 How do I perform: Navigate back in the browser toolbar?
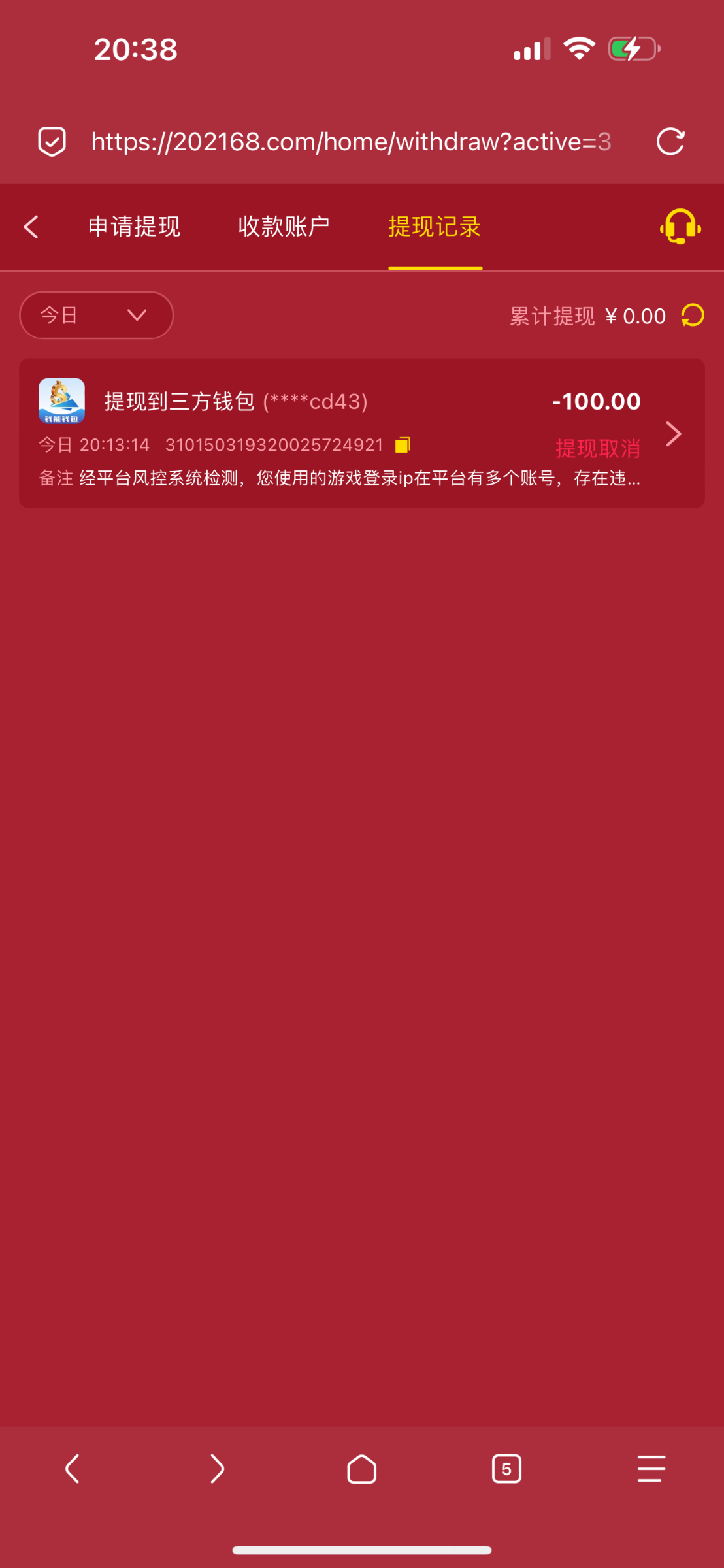click(x=73, y=1469)
